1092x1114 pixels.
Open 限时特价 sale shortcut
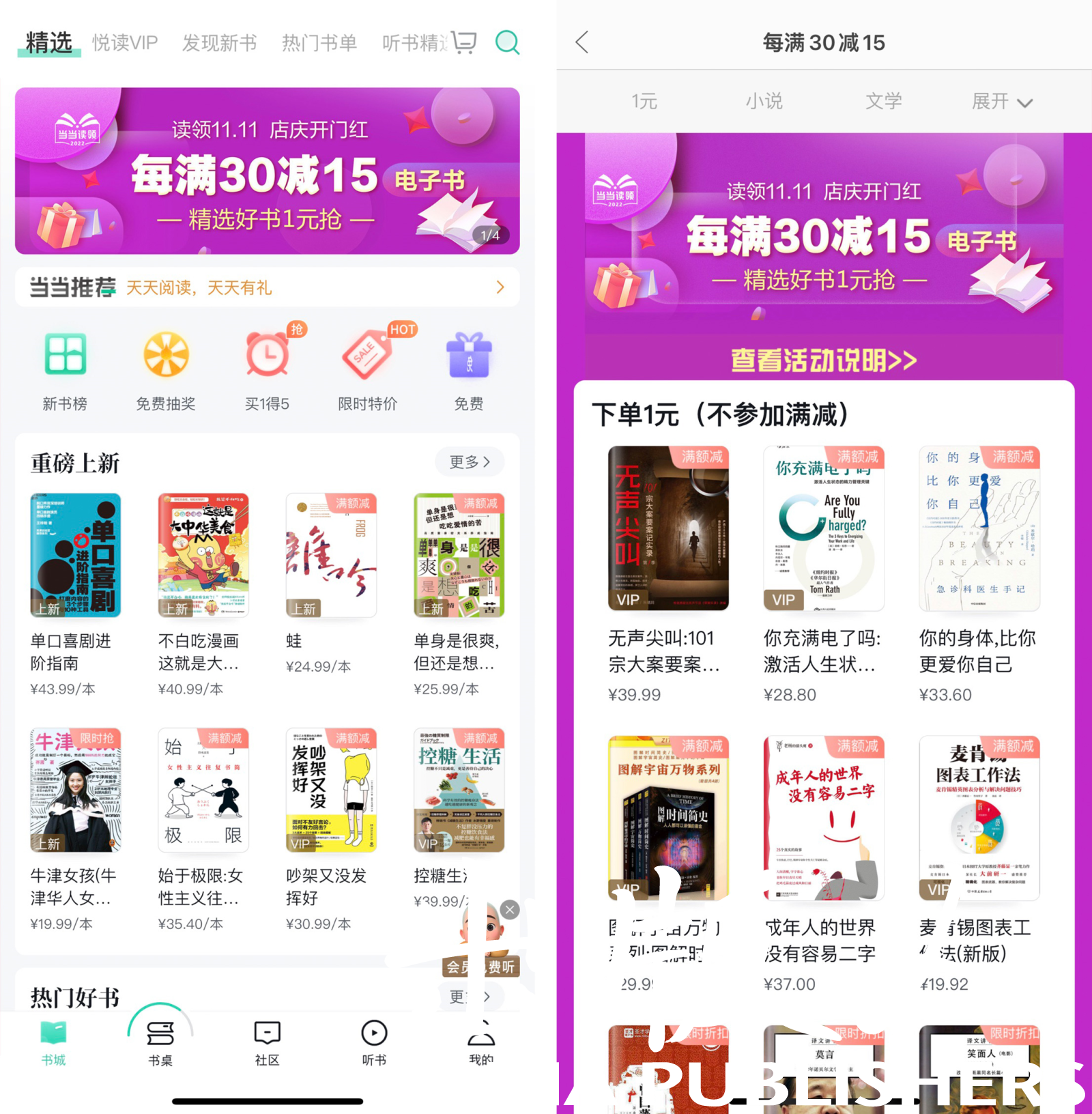(368, 369)
